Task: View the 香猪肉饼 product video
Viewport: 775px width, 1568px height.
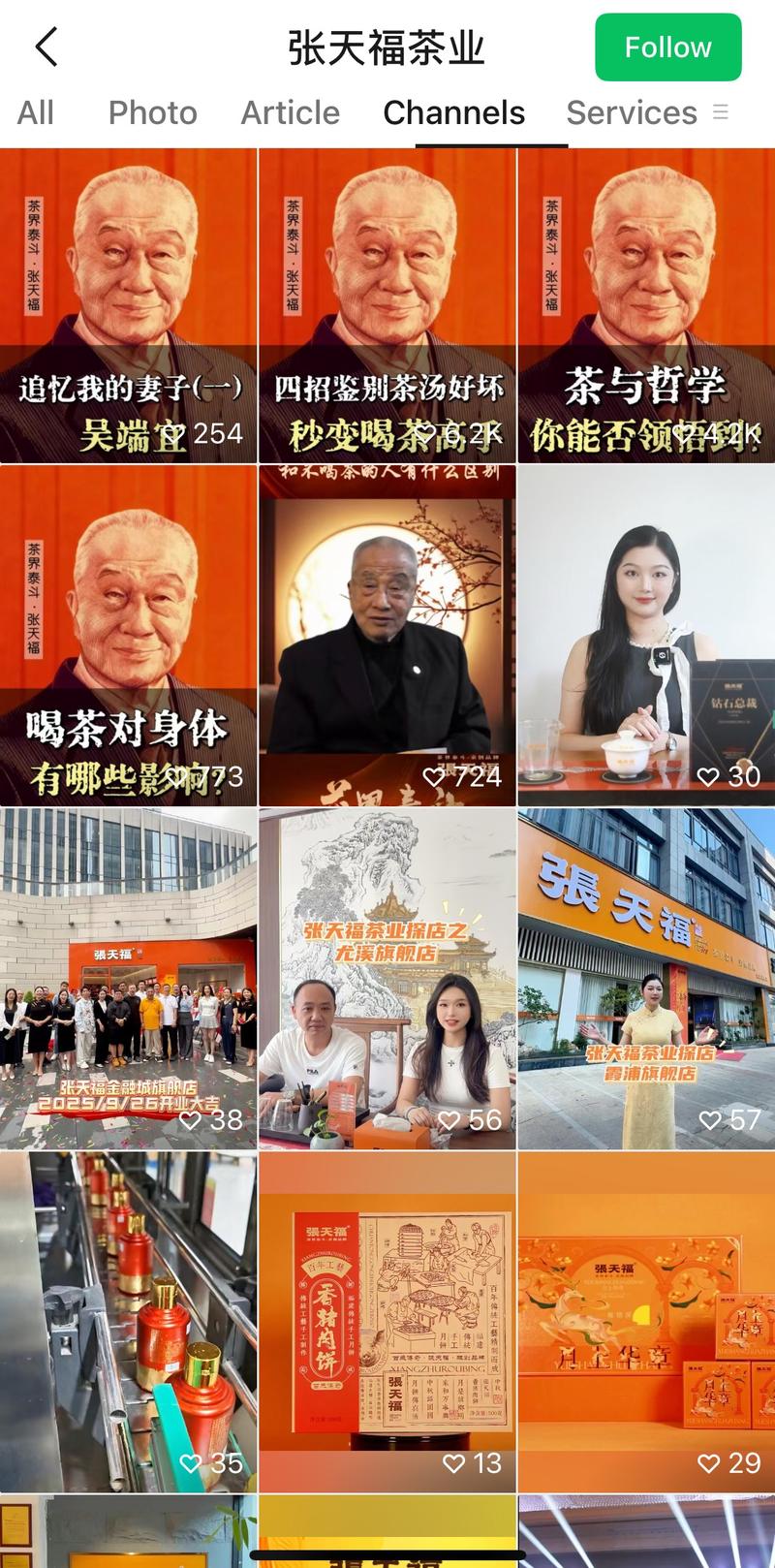Action: pyautogui.click(x=387, y=1323)
